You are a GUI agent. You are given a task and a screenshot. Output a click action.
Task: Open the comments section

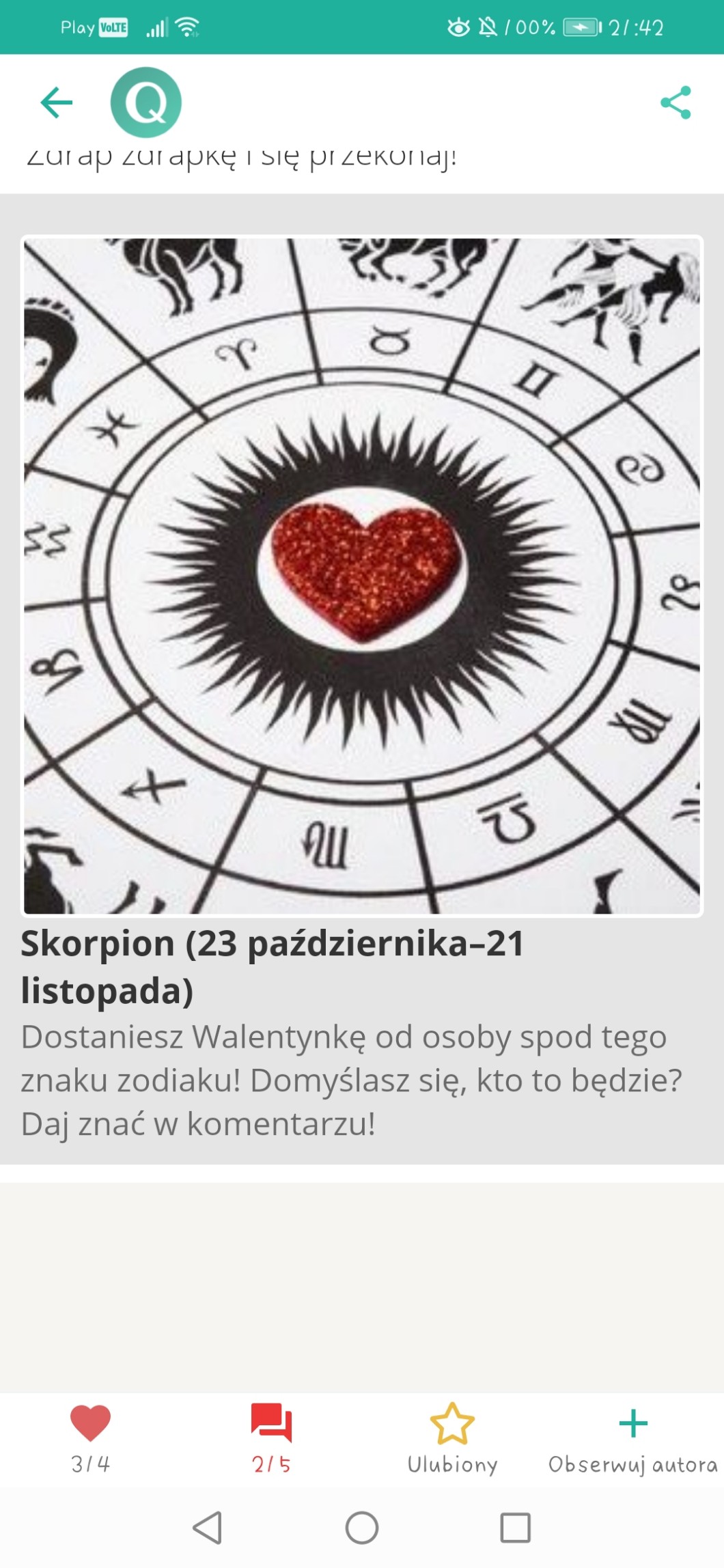[271, 1434]
